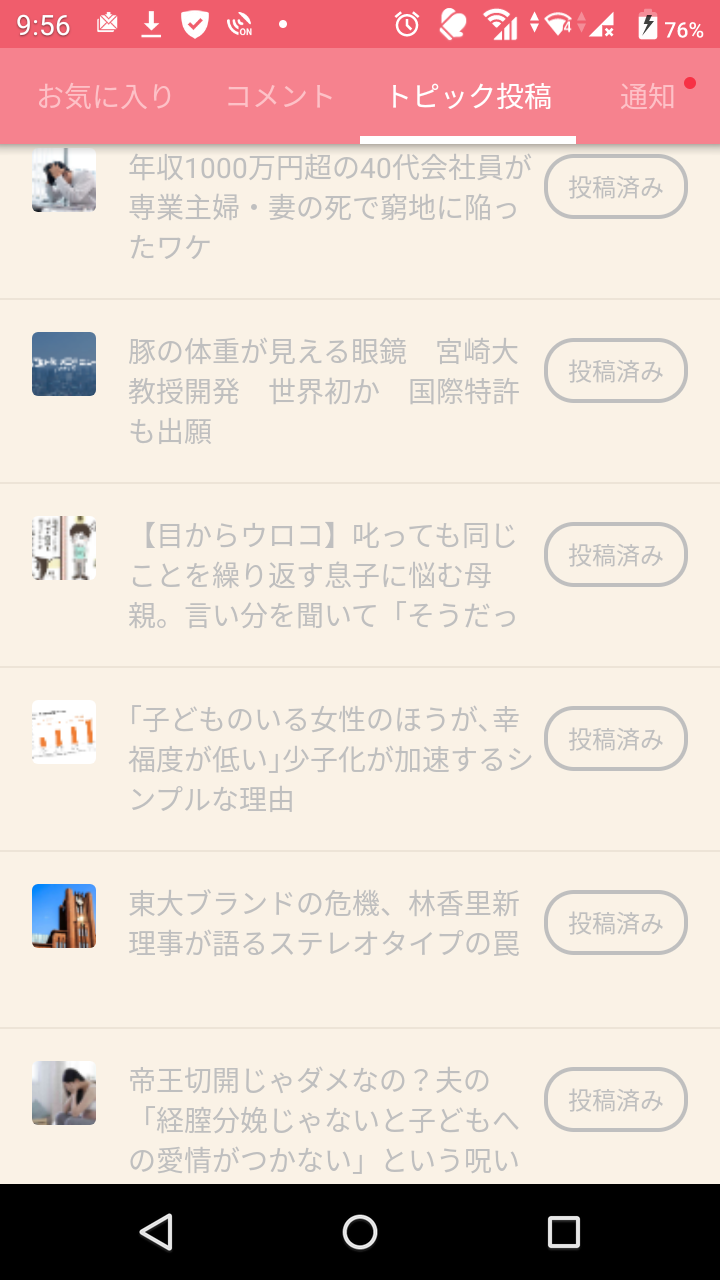Go back with the system back button

pyautogui.click(x=156, y=1232)
